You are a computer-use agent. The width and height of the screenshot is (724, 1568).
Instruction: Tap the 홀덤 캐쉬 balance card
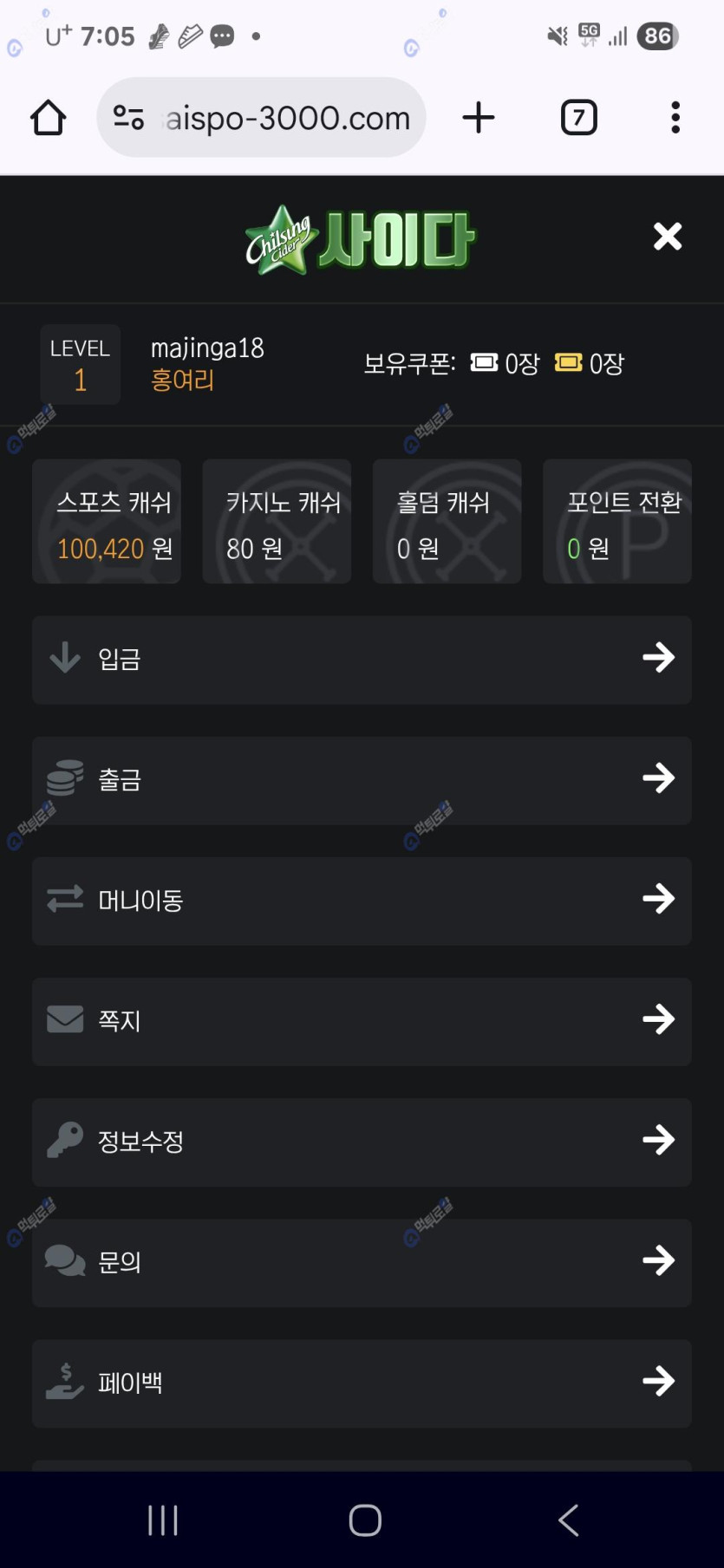tap(447, 521)
